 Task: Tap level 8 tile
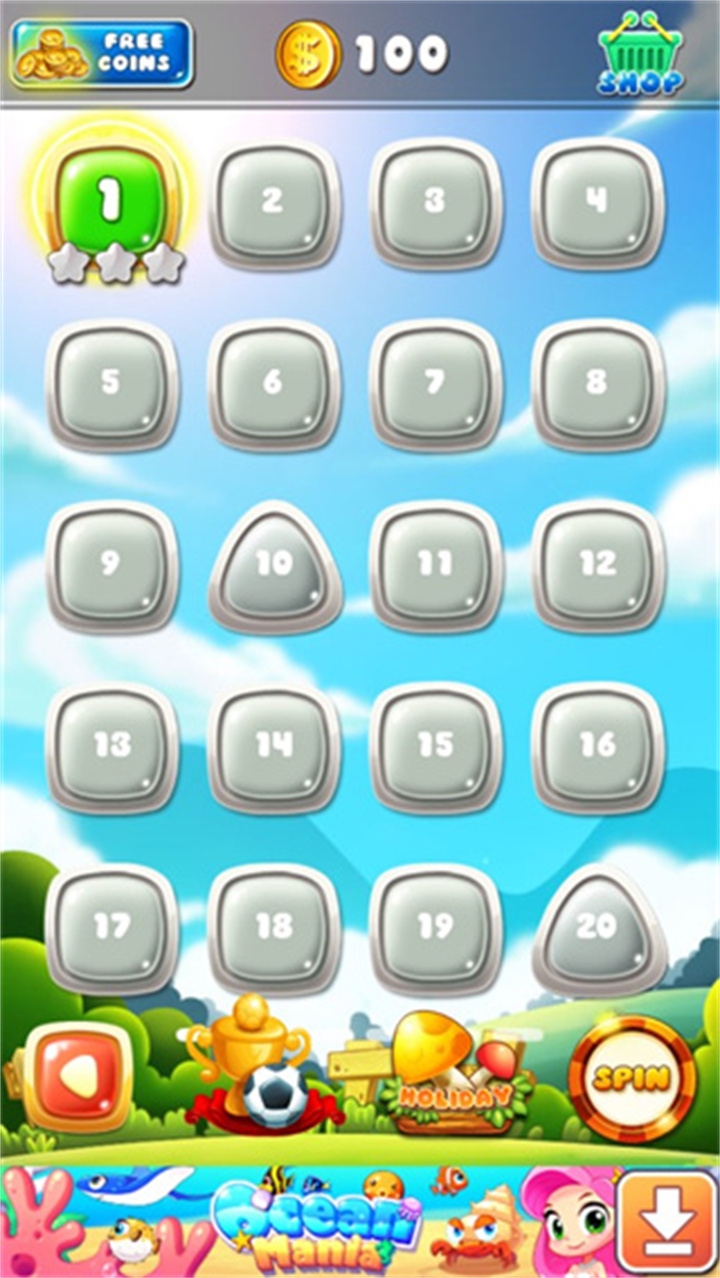pos(597,384)
